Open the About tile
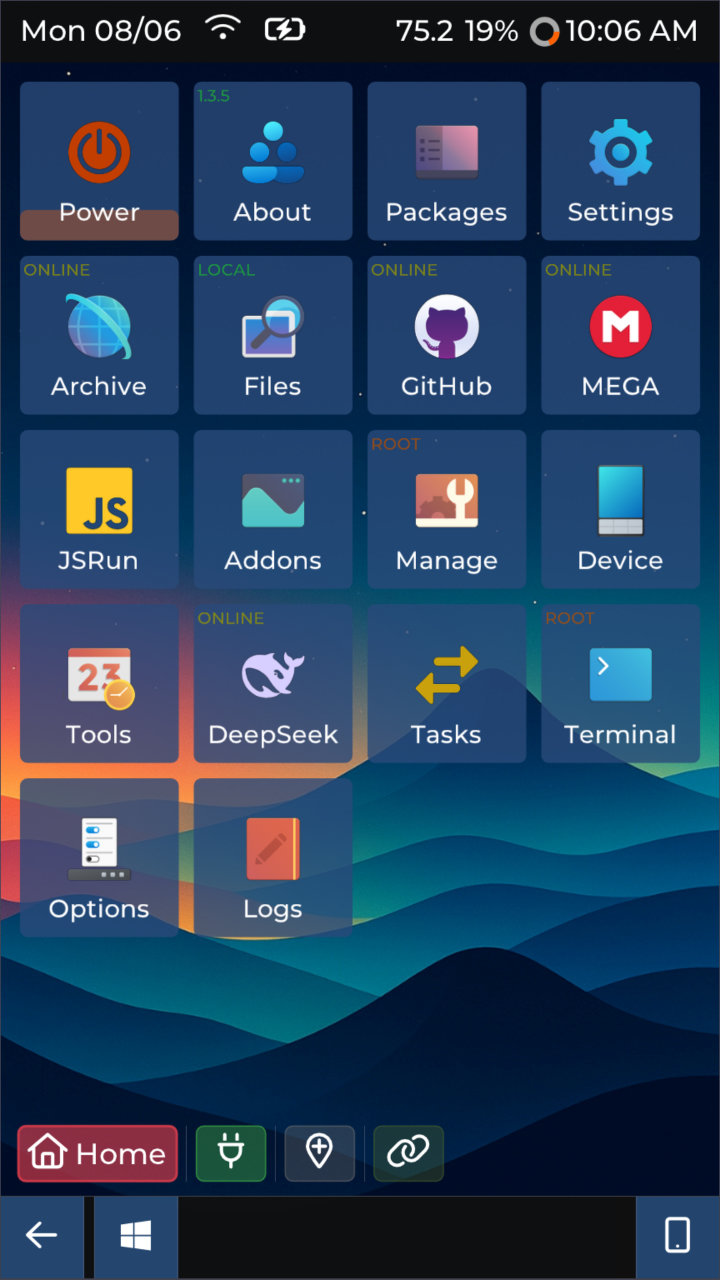Image resolution: width=720 pixels, height=1280 pixels. (x=273, y=161)
